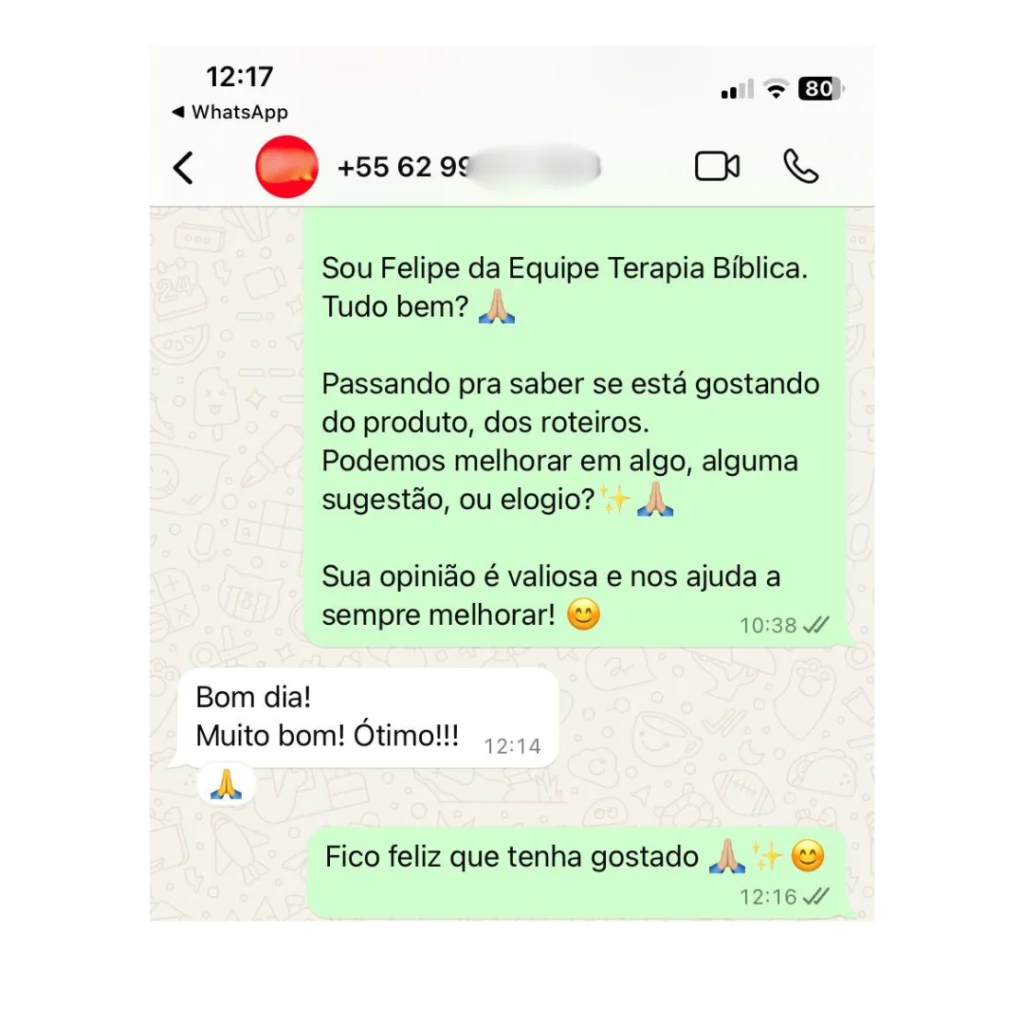
Task: Start a voice call with this contact
Action: [x=800, y=167]
